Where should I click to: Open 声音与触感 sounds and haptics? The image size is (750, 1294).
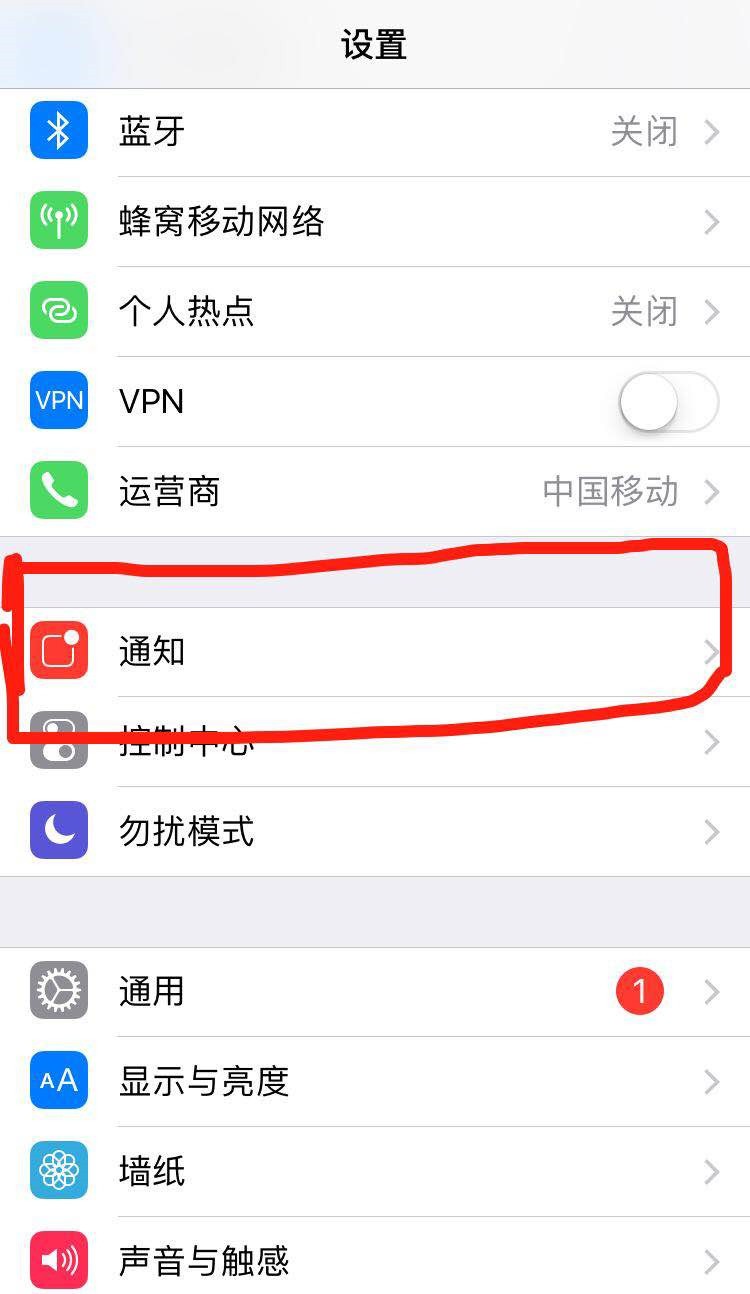[375, 1260]
